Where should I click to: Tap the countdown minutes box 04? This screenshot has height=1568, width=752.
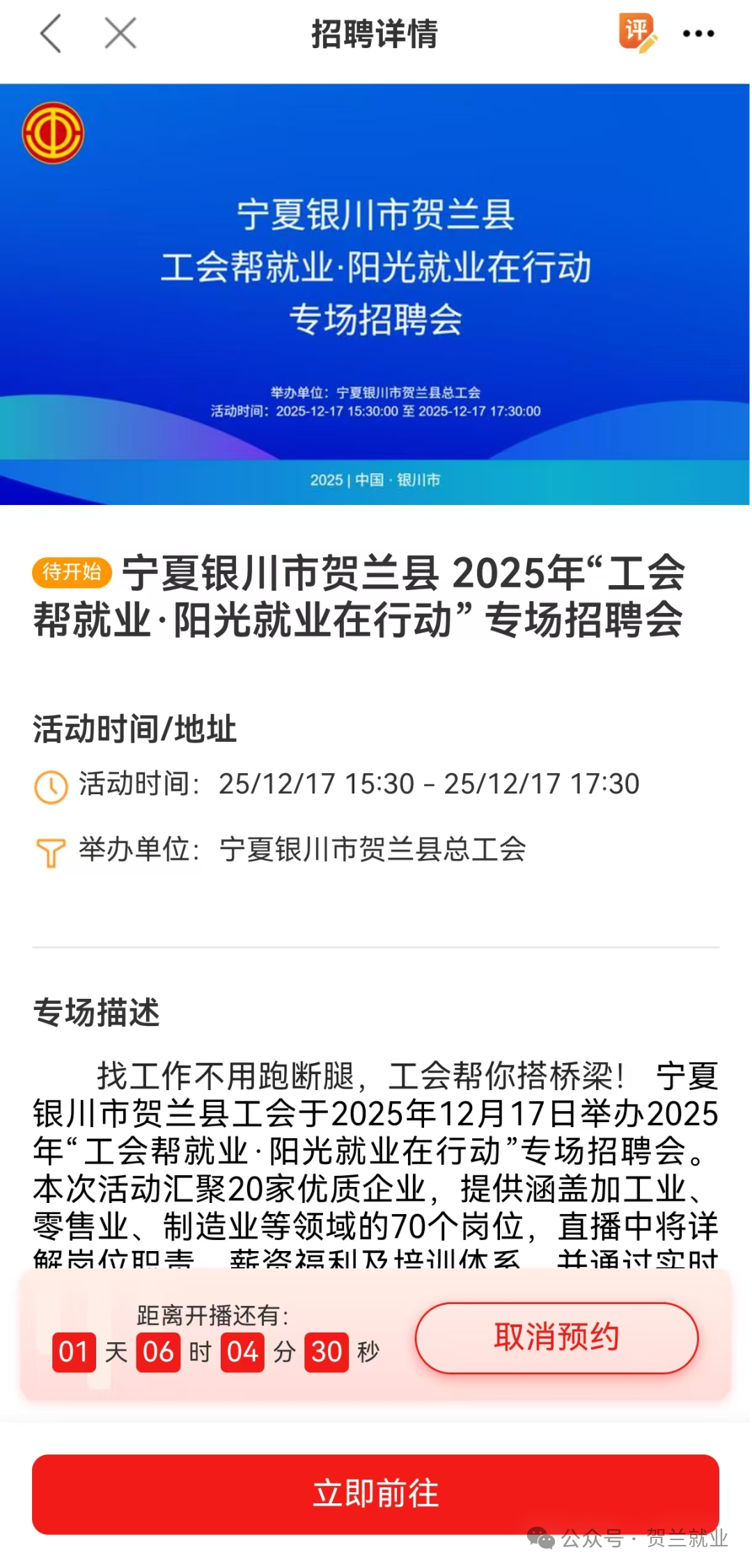tap(242, 1351)
